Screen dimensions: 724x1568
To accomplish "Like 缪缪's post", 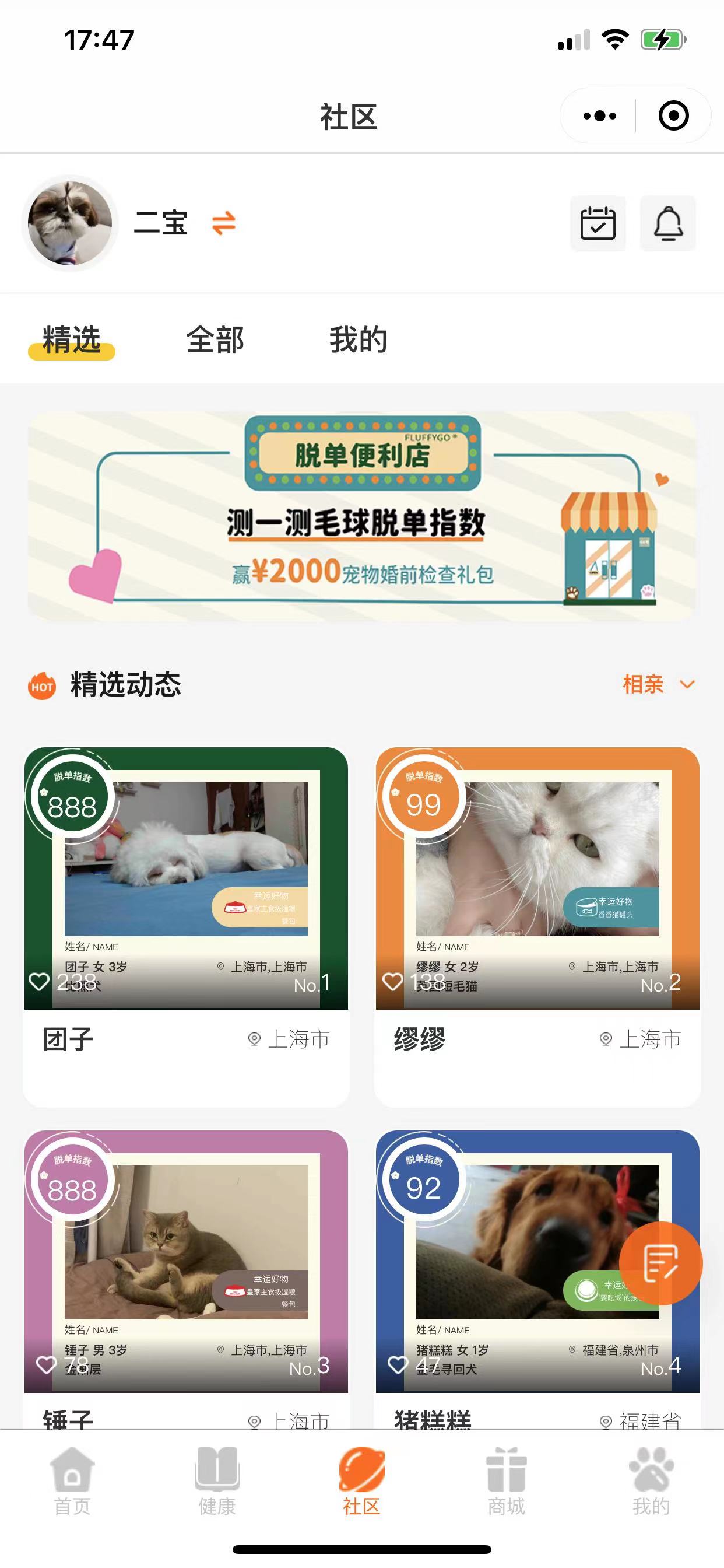I will point(392,981).
